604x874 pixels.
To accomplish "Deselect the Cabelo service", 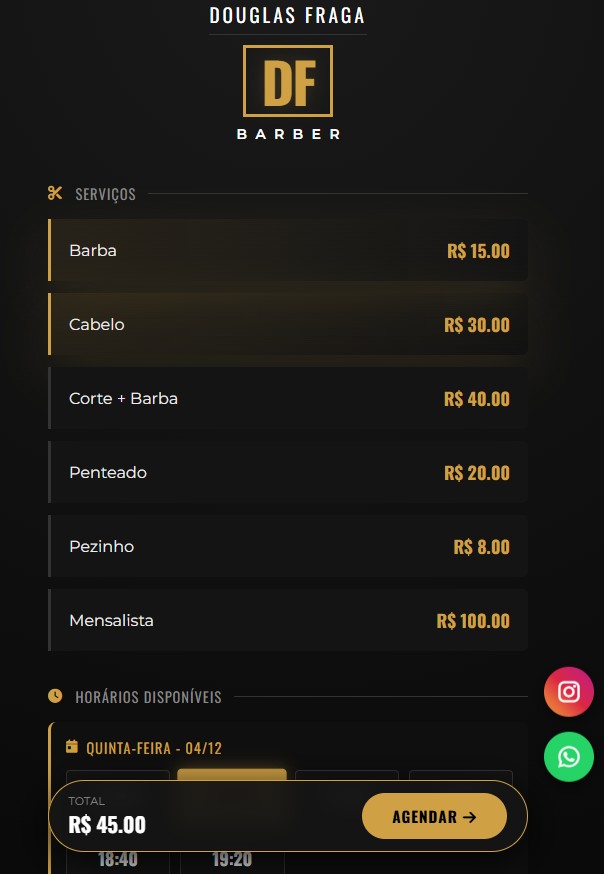I will (288, 325).
